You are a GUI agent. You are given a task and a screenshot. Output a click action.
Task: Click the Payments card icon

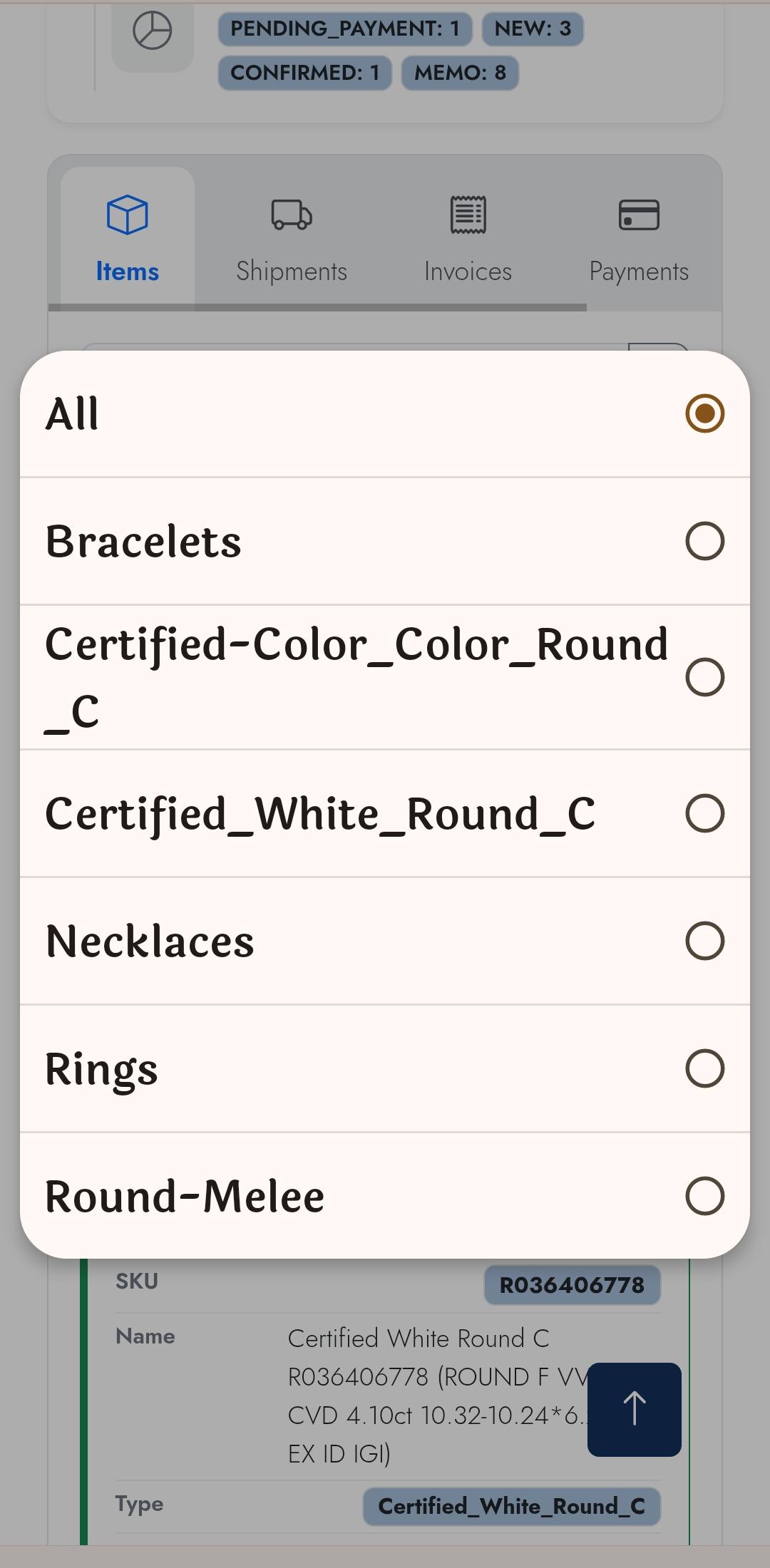tap(640, 215)
